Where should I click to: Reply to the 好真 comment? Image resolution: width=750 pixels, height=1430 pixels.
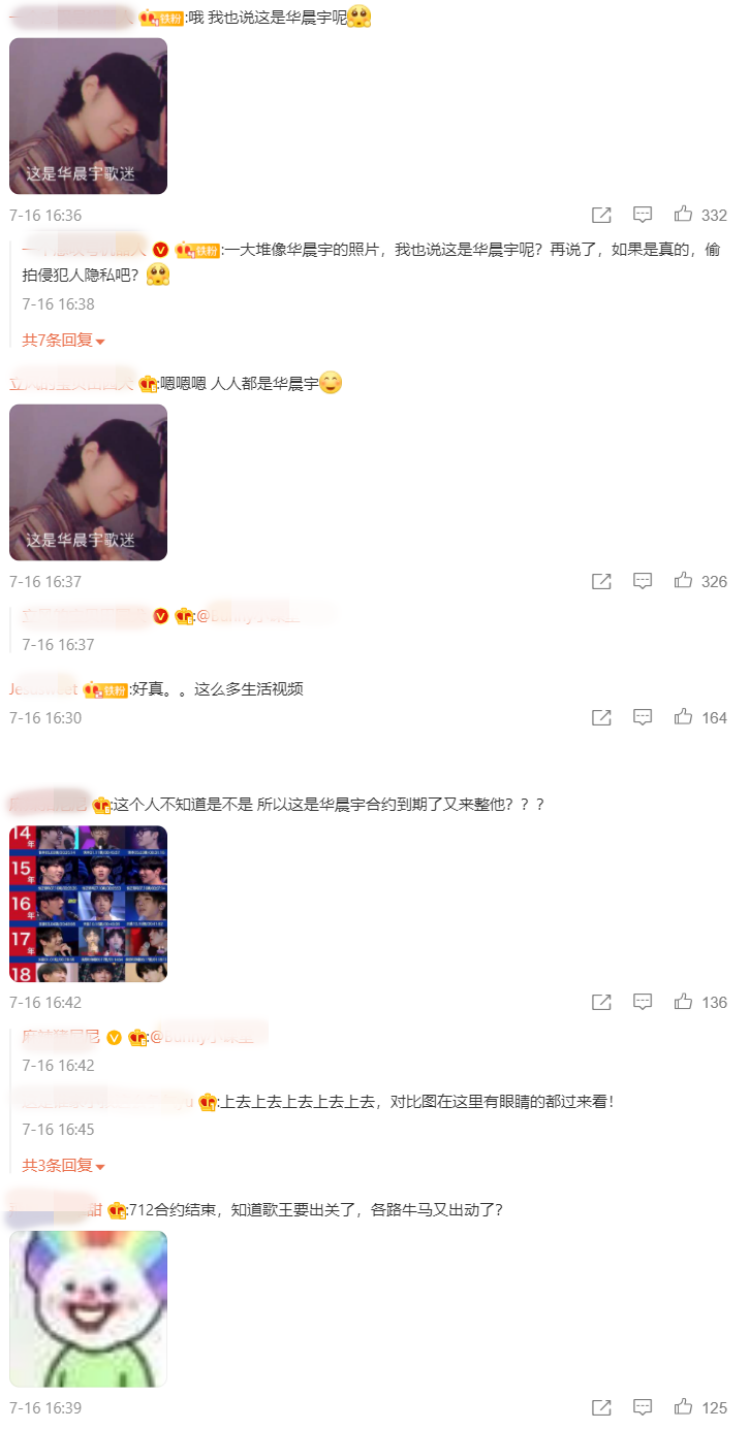pyautogui.click(x=643, y=716)
